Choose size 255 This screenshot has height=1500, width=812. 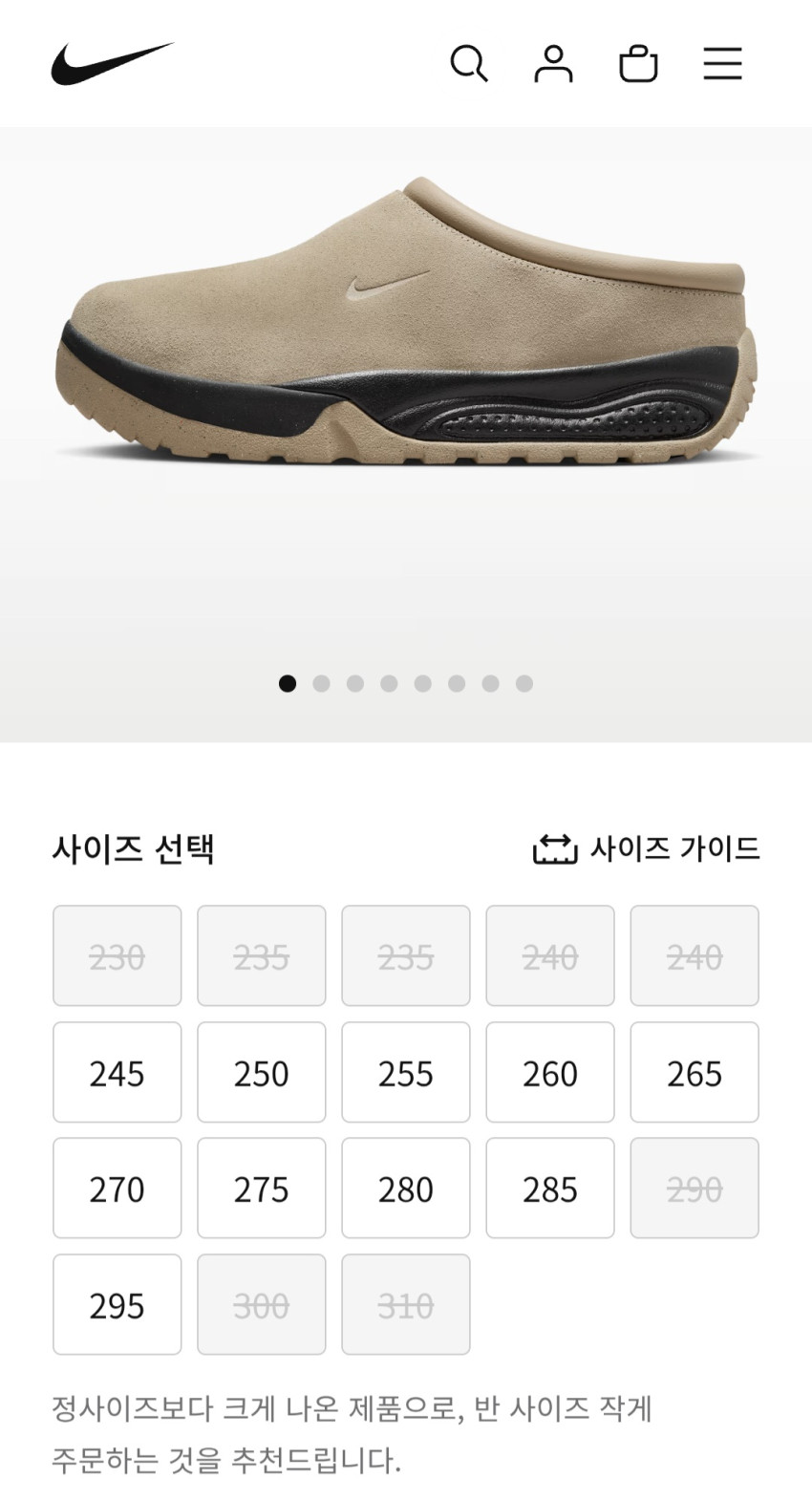[405, 1073]
